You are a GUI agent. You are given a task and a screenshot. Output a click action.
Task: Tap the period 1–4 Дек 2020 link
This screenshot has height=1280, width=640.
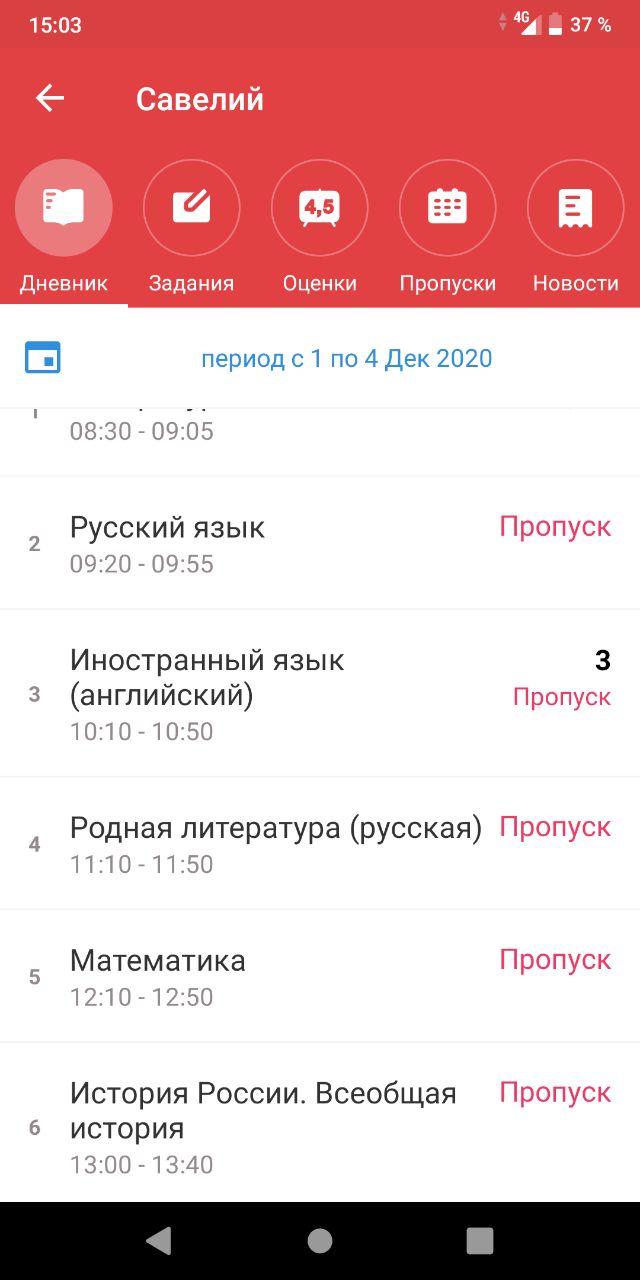(x=346, y=358)
